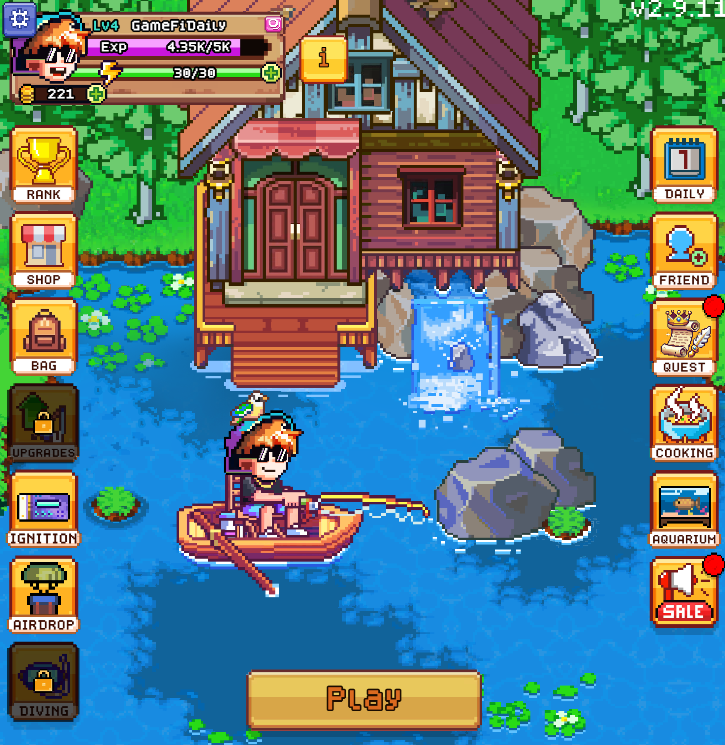Viewport: 725px width, 745px height.
Task: Start fishing with the Play button
Action: [364, 698]
